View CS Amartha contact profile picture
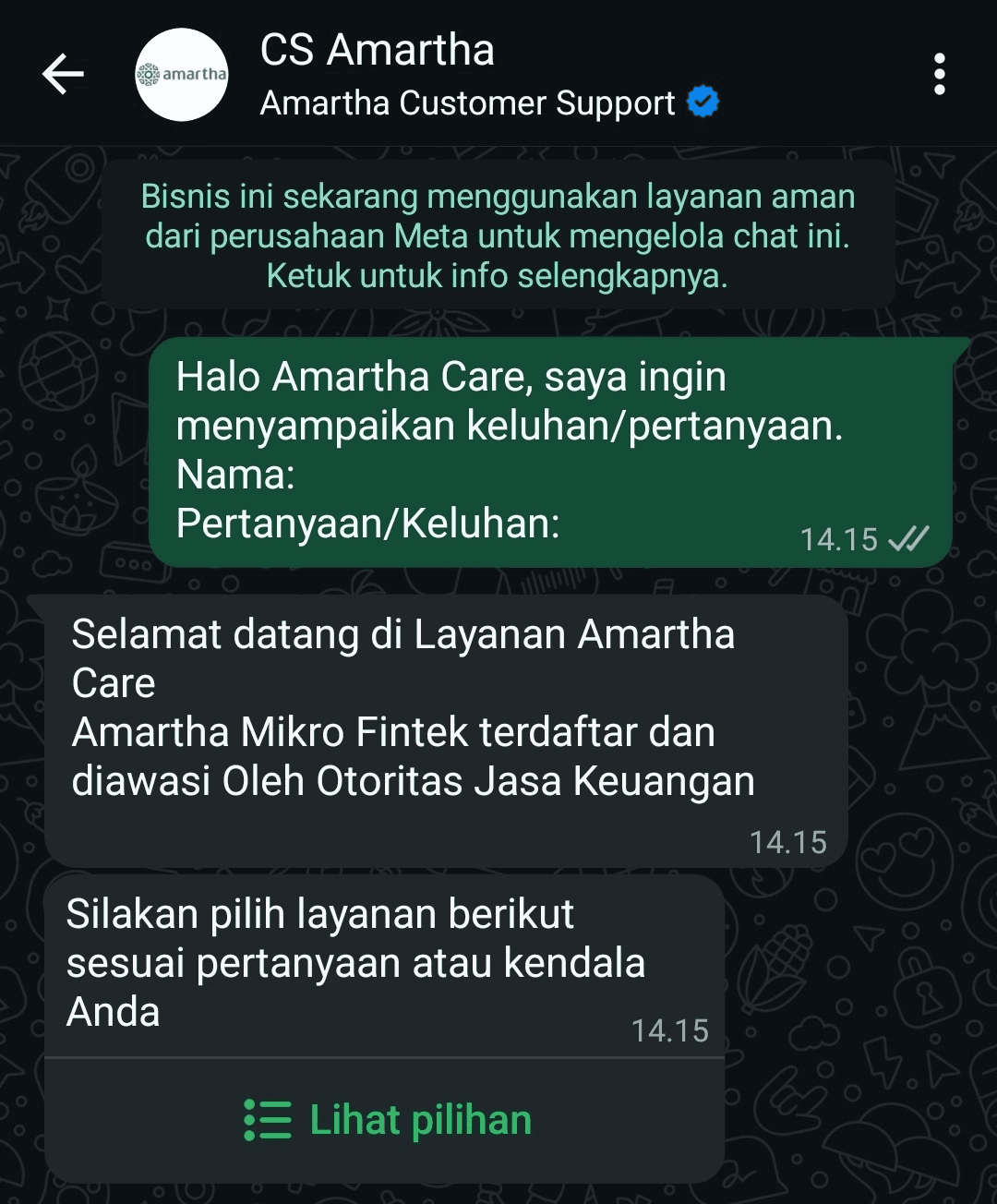 tap(182, 75)
